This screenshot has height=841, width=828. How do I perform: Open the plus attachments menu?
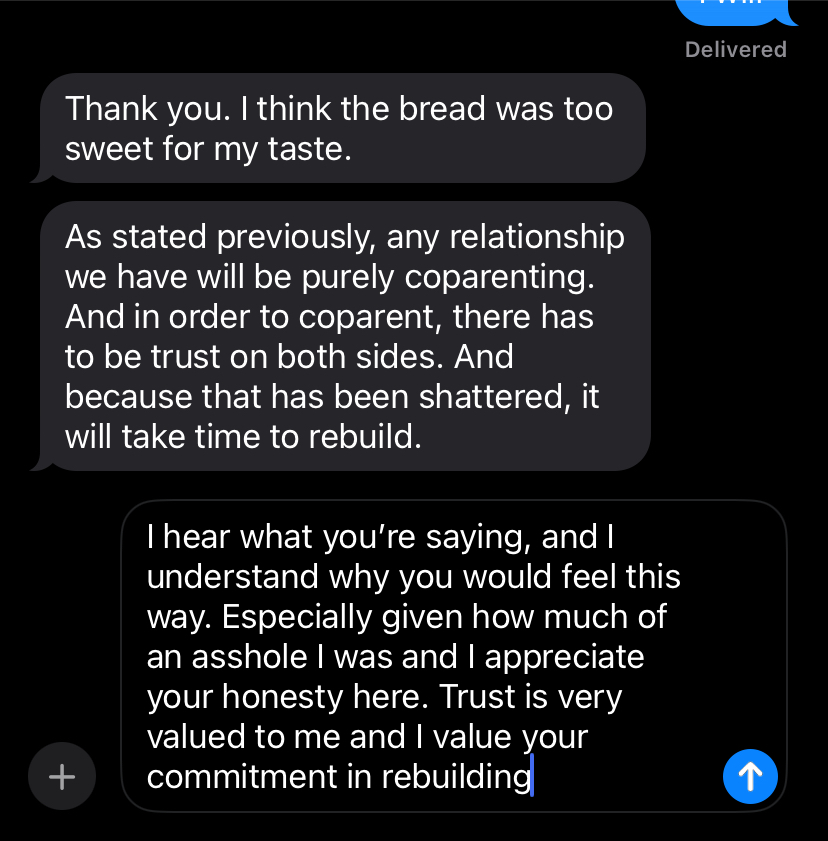(x=62, y=776)
